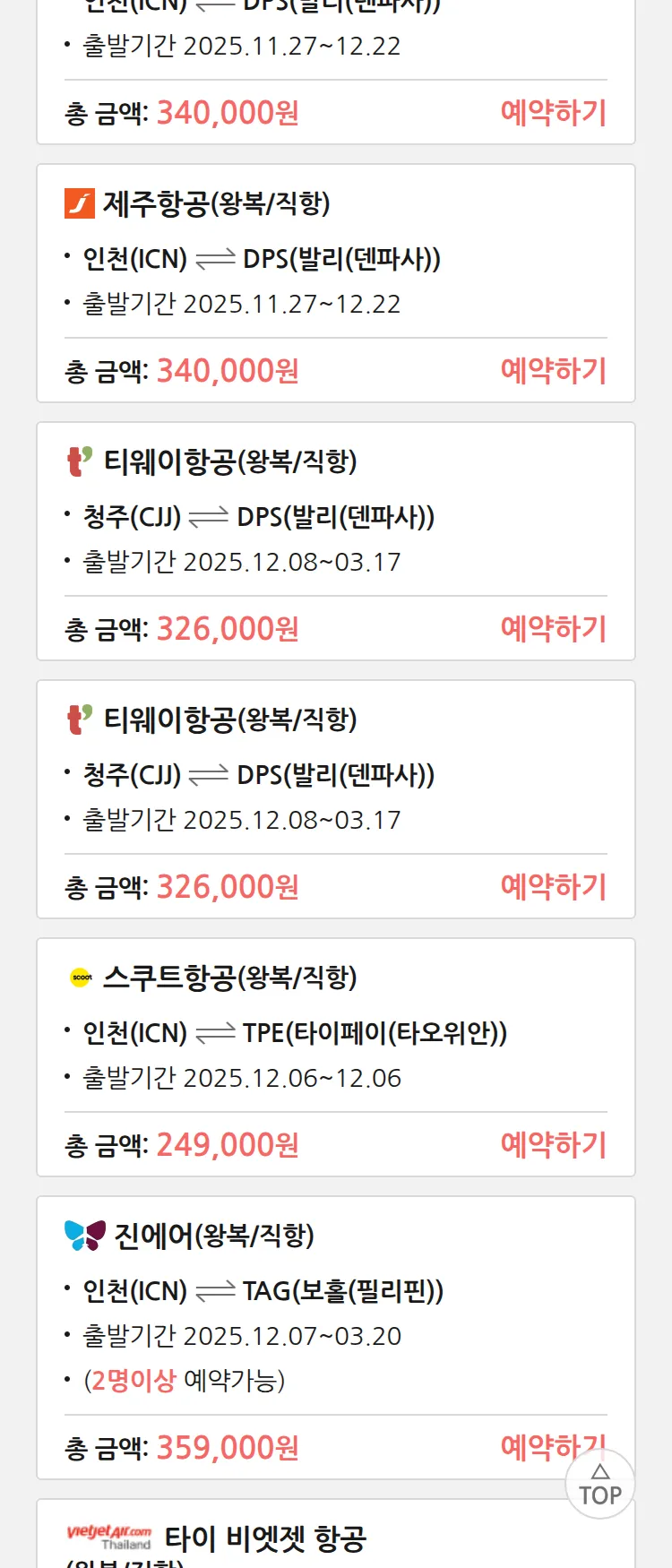Tap 예약하기 on the 제주항공 card

[x=553, y=371]
